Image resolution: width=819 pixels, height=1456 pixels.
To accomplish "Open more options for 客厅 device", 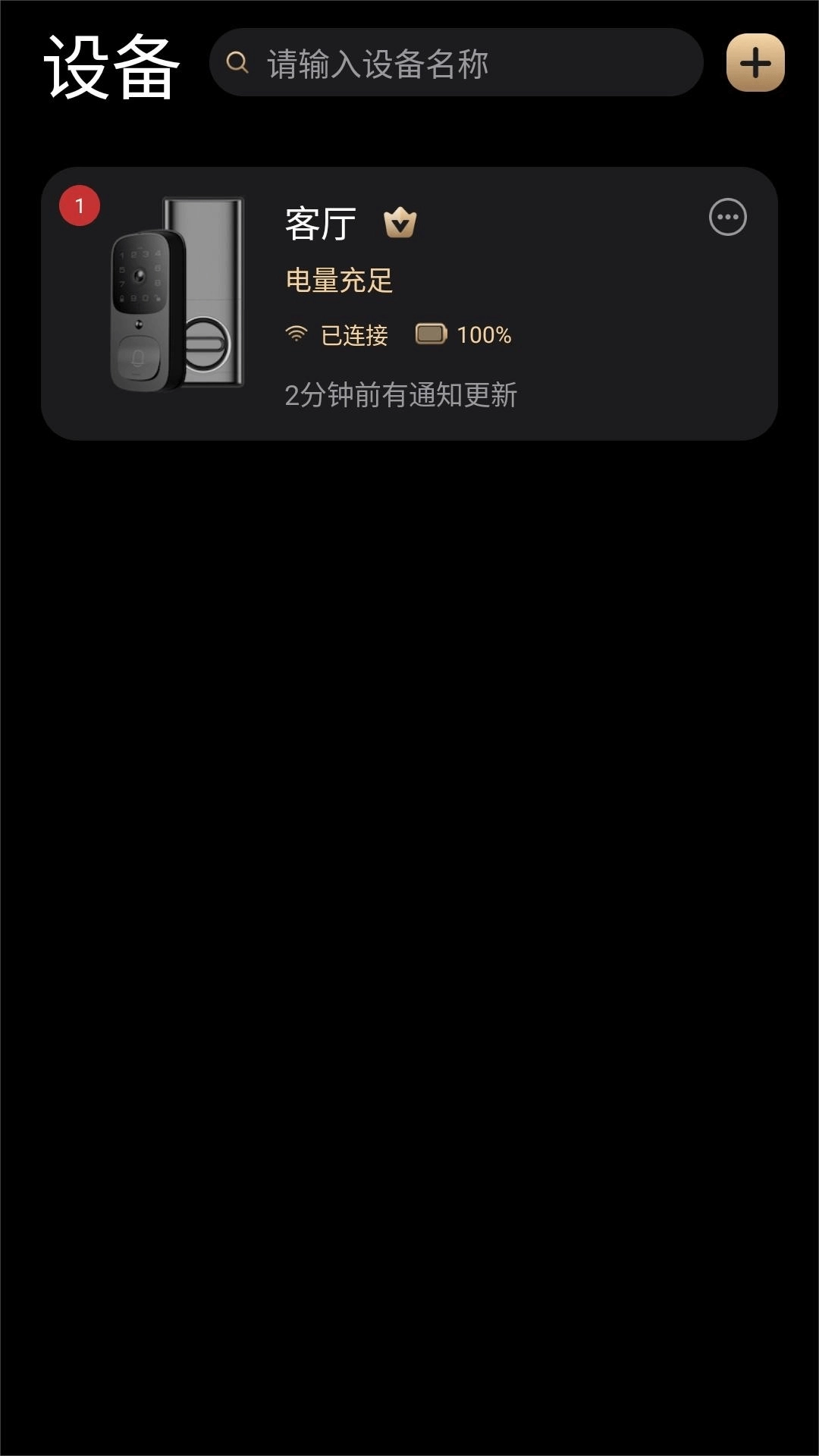I will tap(727, 218).
